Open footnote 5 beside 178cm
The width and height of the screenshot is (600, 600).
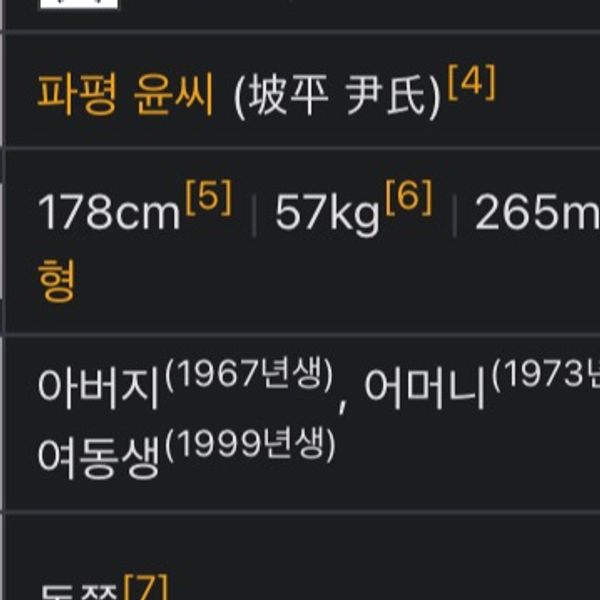[x=207, y=200]
